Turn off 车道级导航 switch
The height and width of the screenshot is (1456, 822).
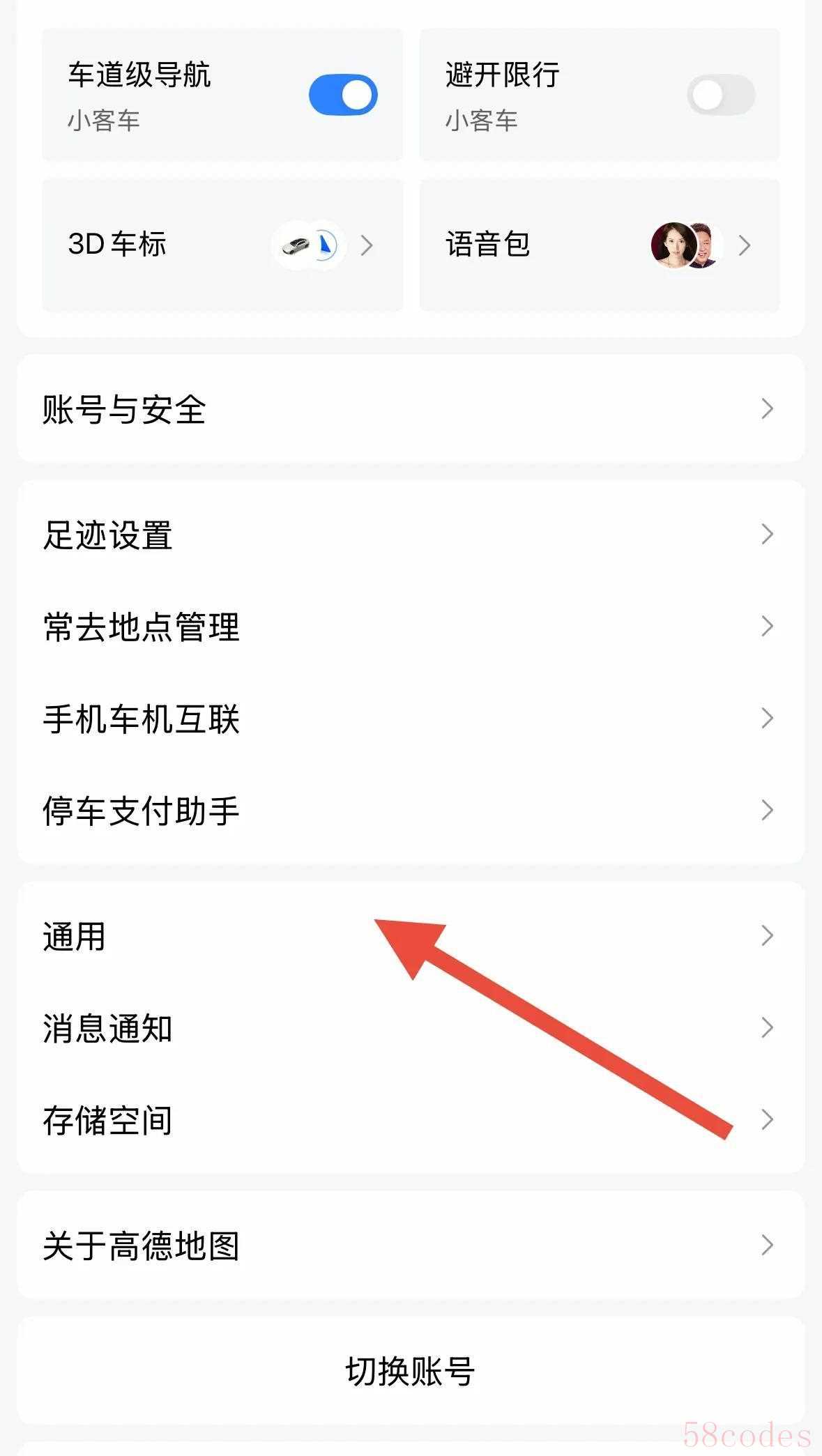[x=343, y=95]
